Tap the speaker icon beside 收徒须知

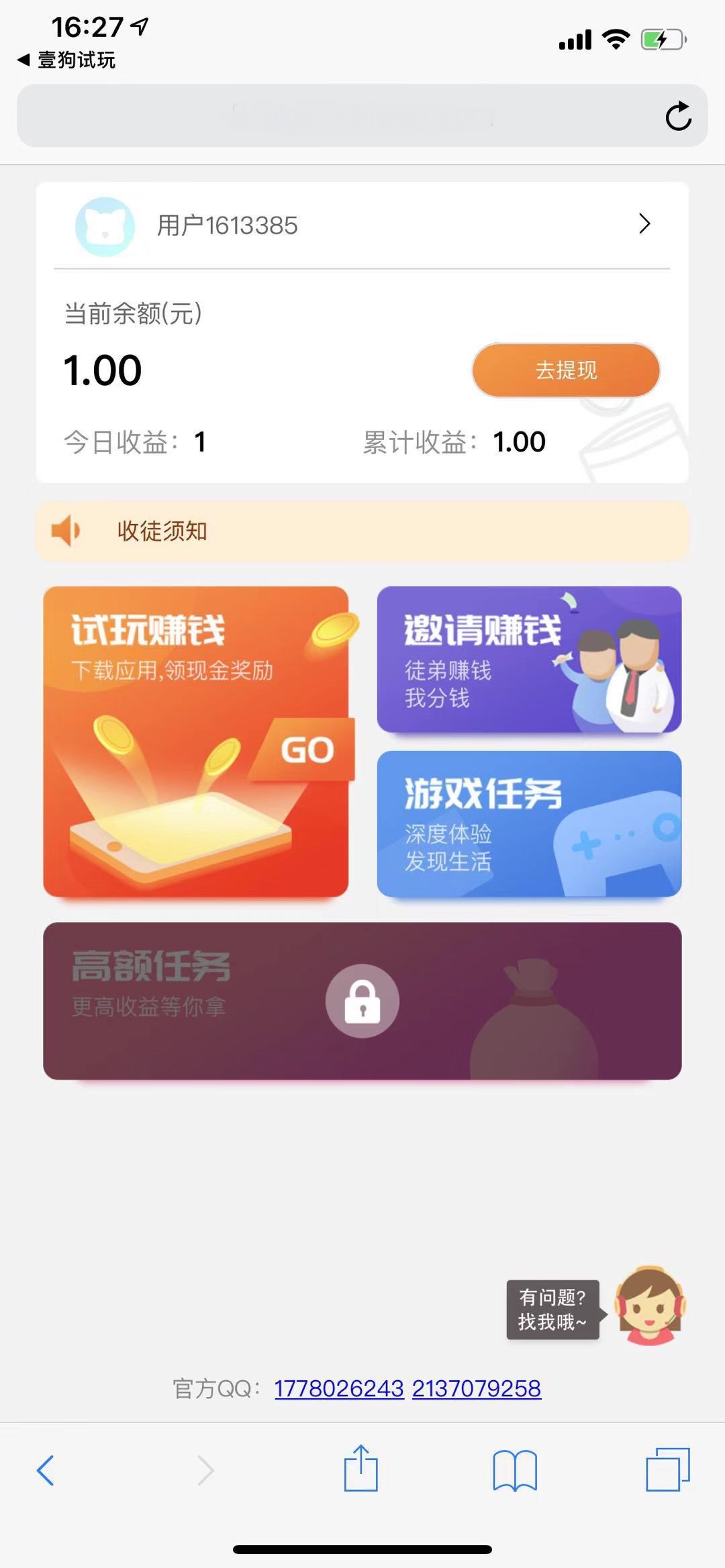[66, 530]
